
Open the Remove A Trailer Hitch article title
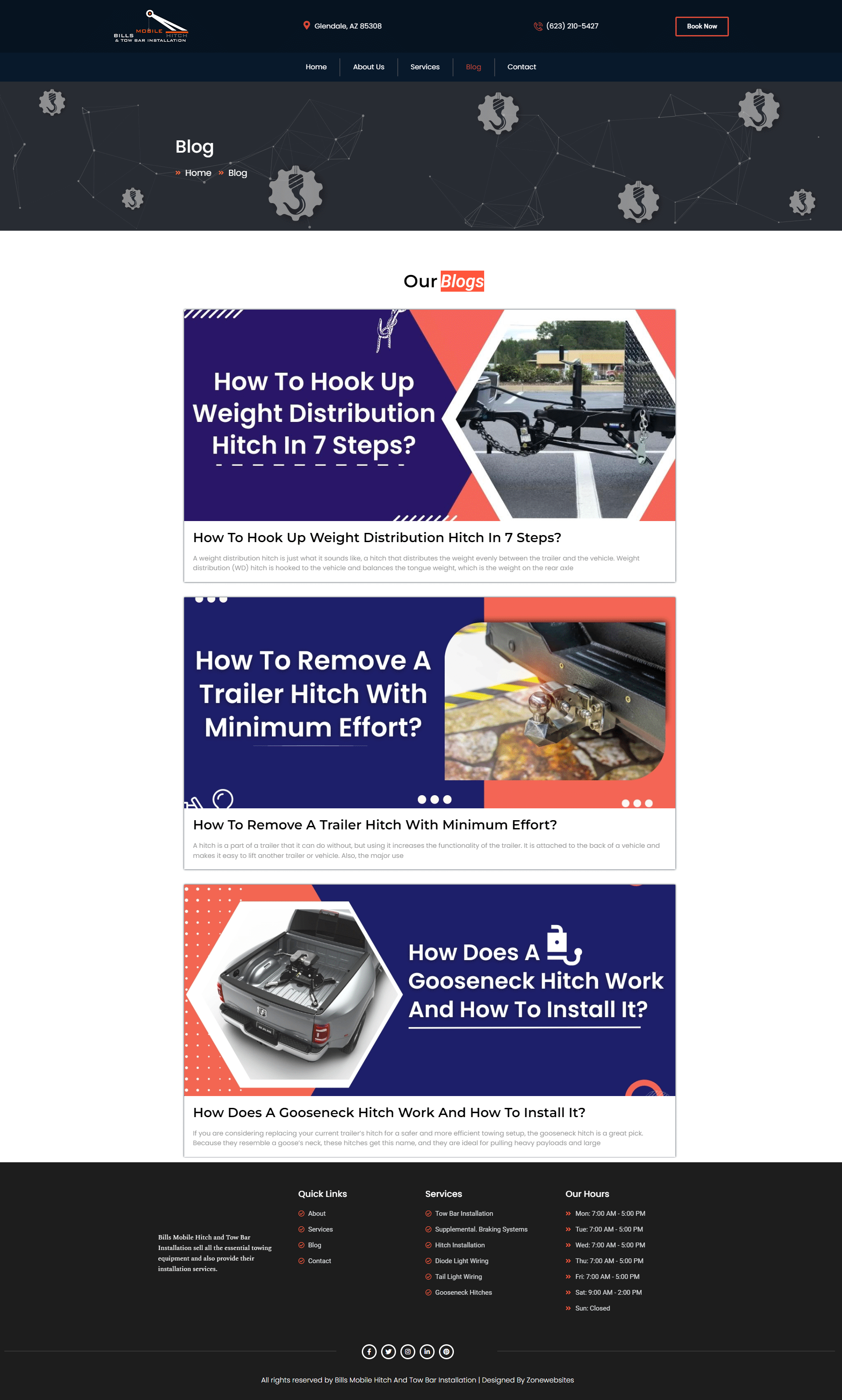coord(375,825)
